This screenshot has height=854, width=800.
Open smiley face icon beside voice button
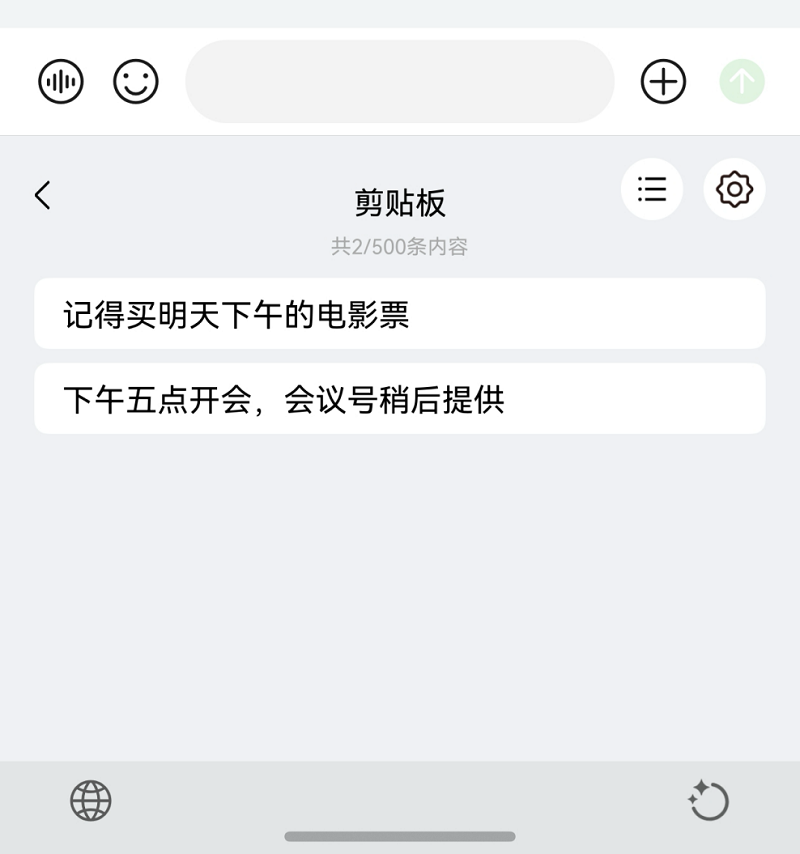[137, 81]
